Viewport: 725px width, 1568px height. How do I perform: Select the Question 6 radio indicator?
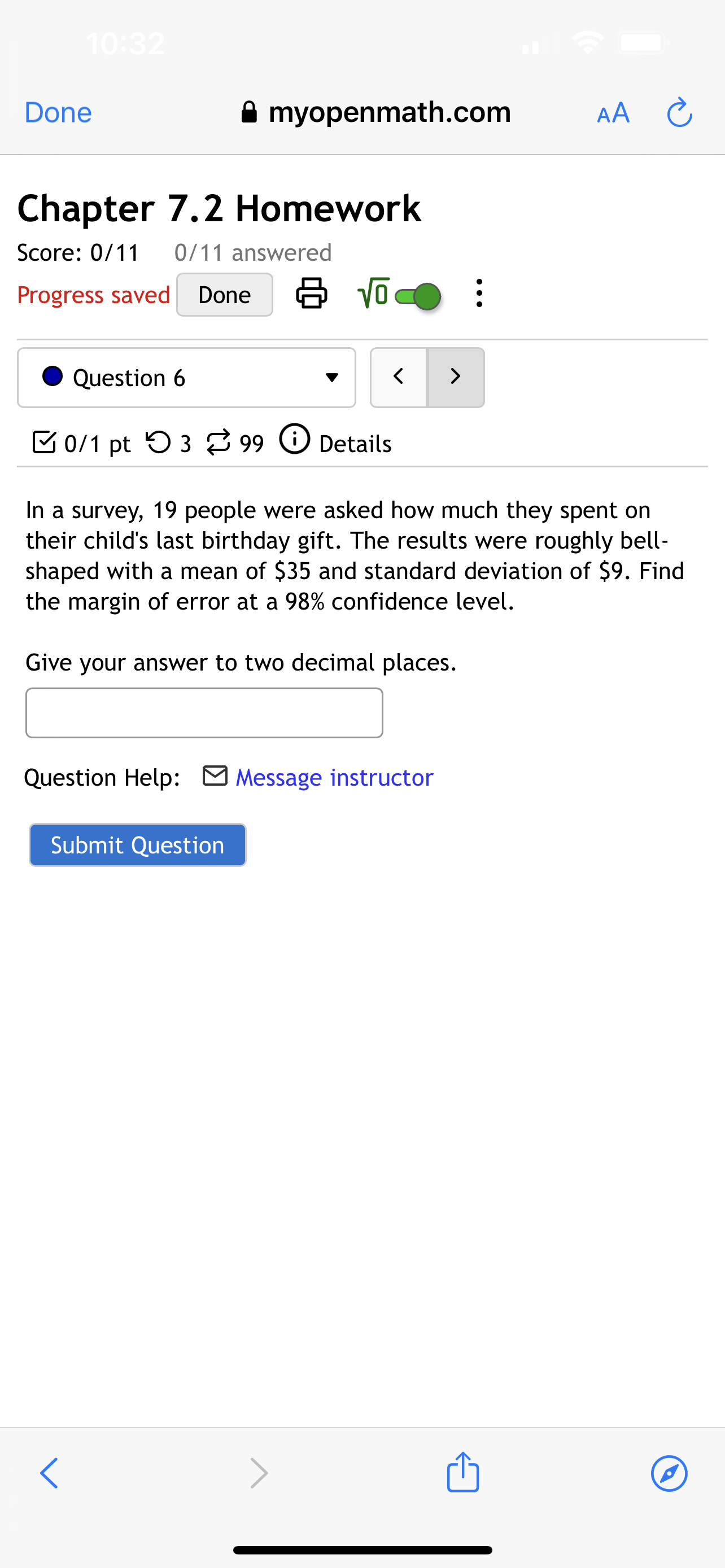pos(53,377)
